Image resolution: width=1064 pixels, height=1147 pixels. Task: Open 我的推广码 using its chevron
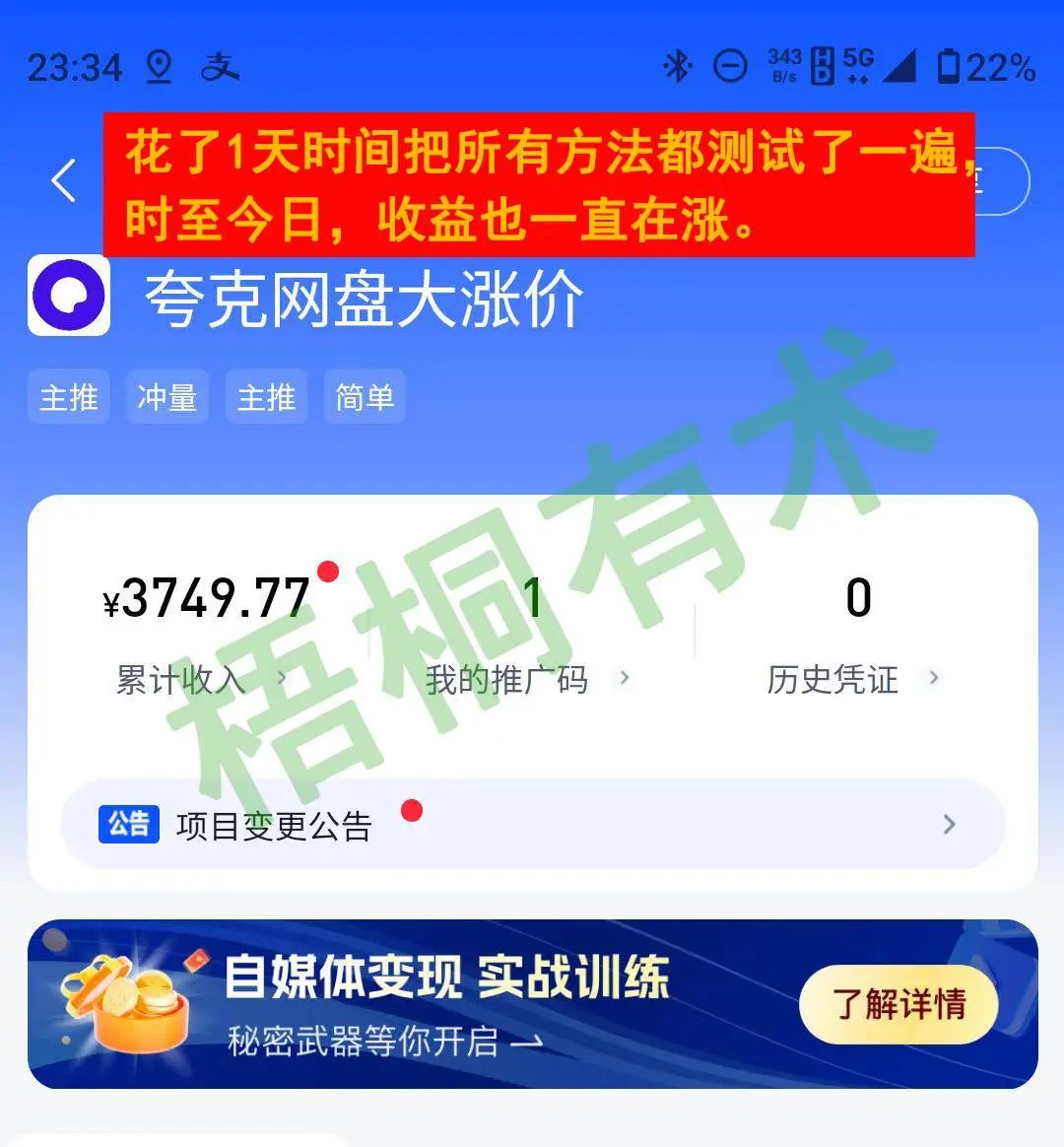625,678
